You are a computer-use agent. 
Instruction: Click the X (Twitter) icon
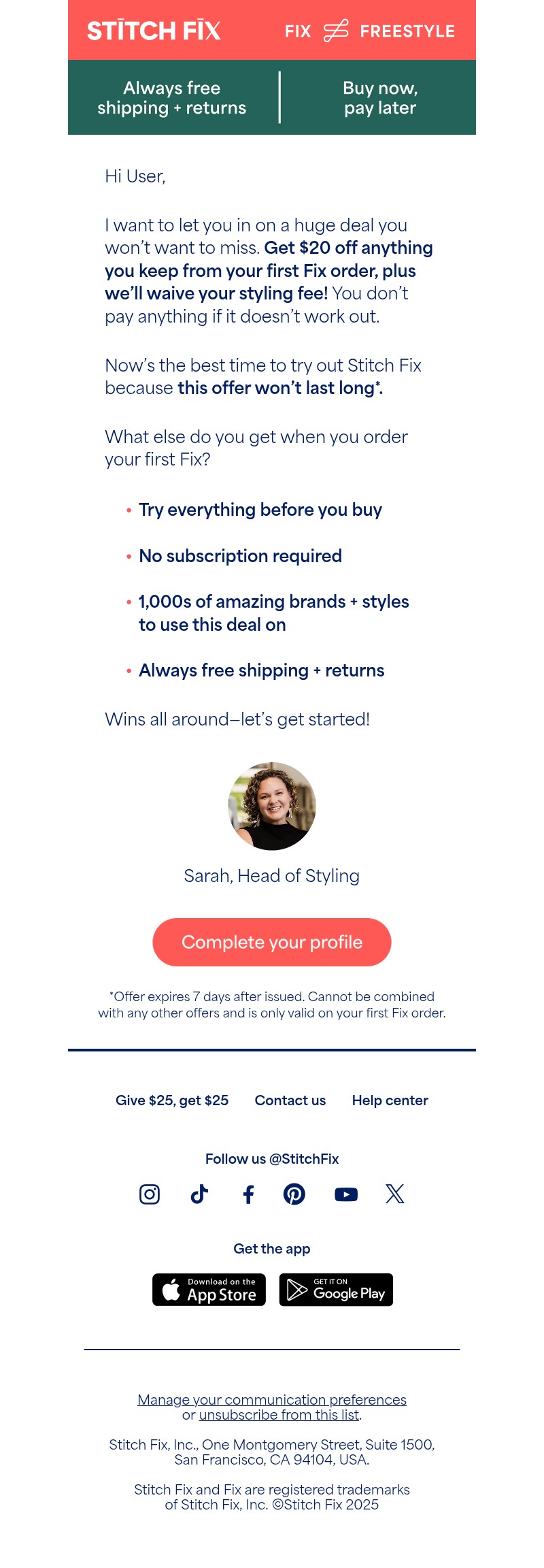pos(394,1194)
